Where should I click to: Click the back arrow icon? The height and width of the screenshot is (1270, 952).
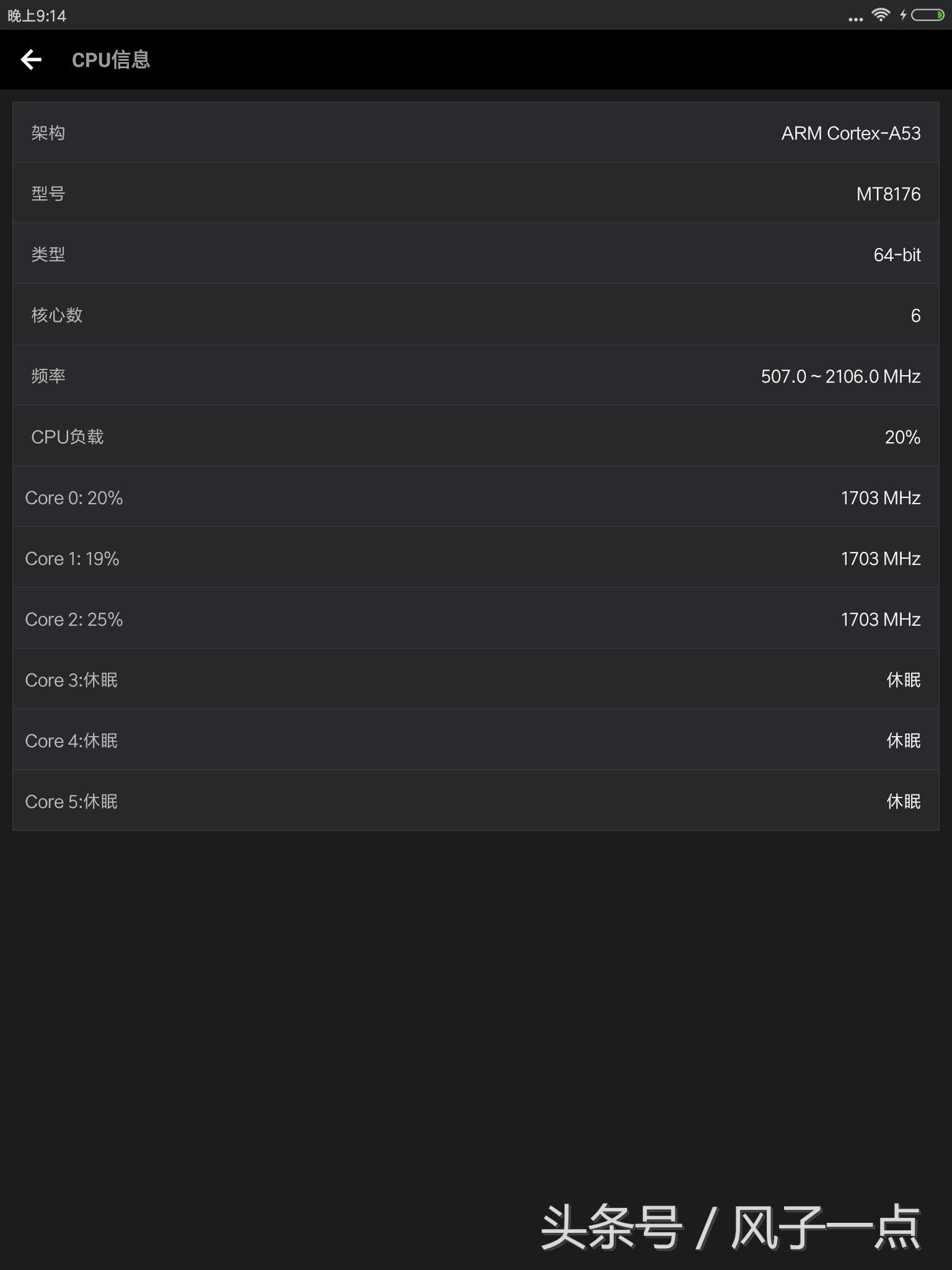coord(30,60)
